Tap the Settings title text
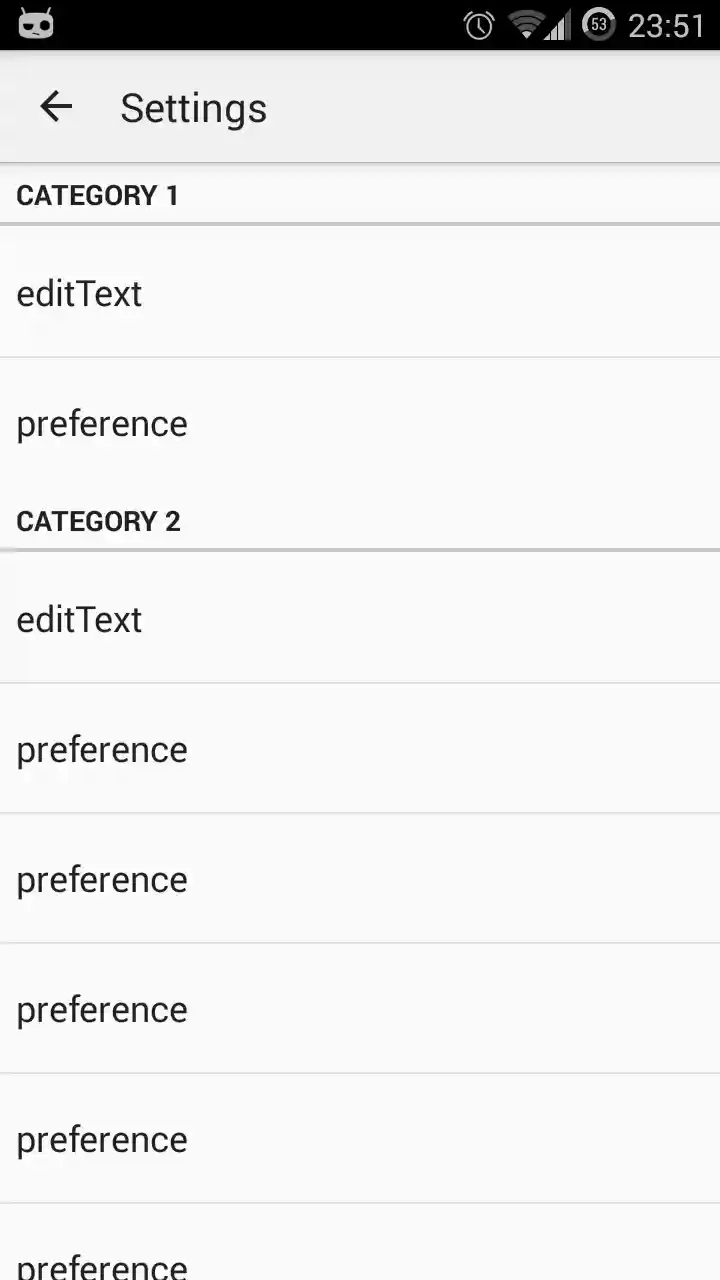 pyautogui.click(x=193, y=107)
